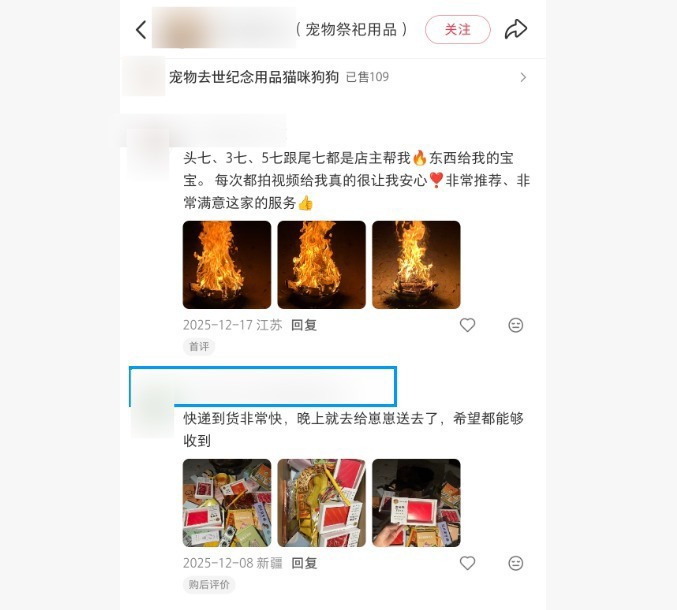Viewport: 677px width, 610px height.
Task: Open first flame photo in 江苏 review
Action: pos(227,264)
